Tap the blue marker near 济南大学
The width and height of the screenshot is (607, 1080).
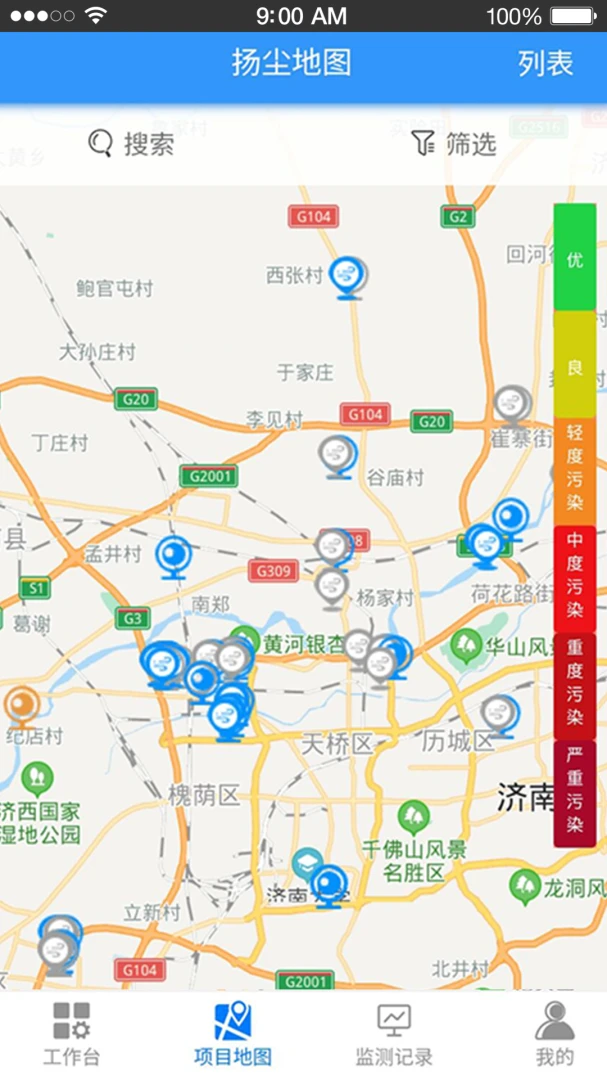(329, 886)
